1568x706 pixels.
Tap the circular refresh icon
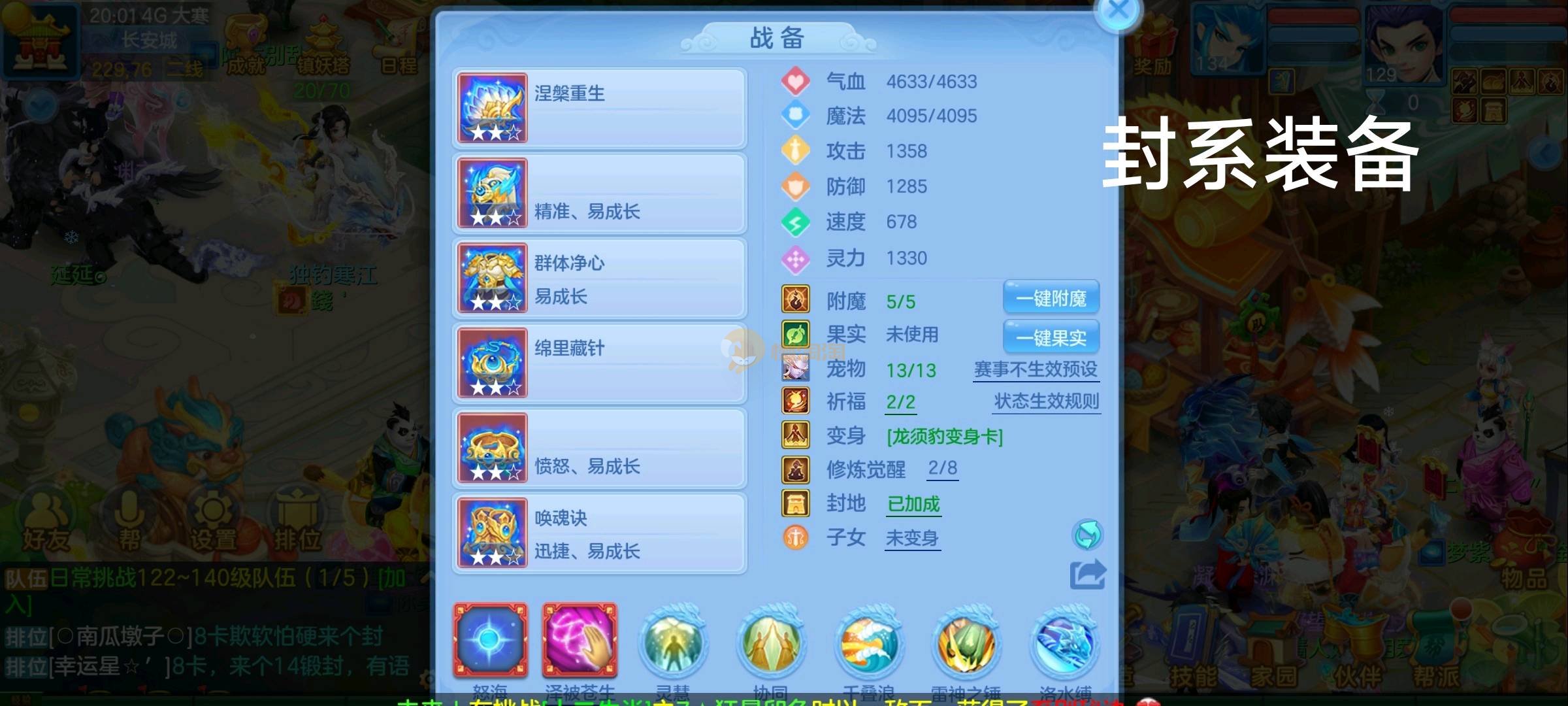(1087, 536)
